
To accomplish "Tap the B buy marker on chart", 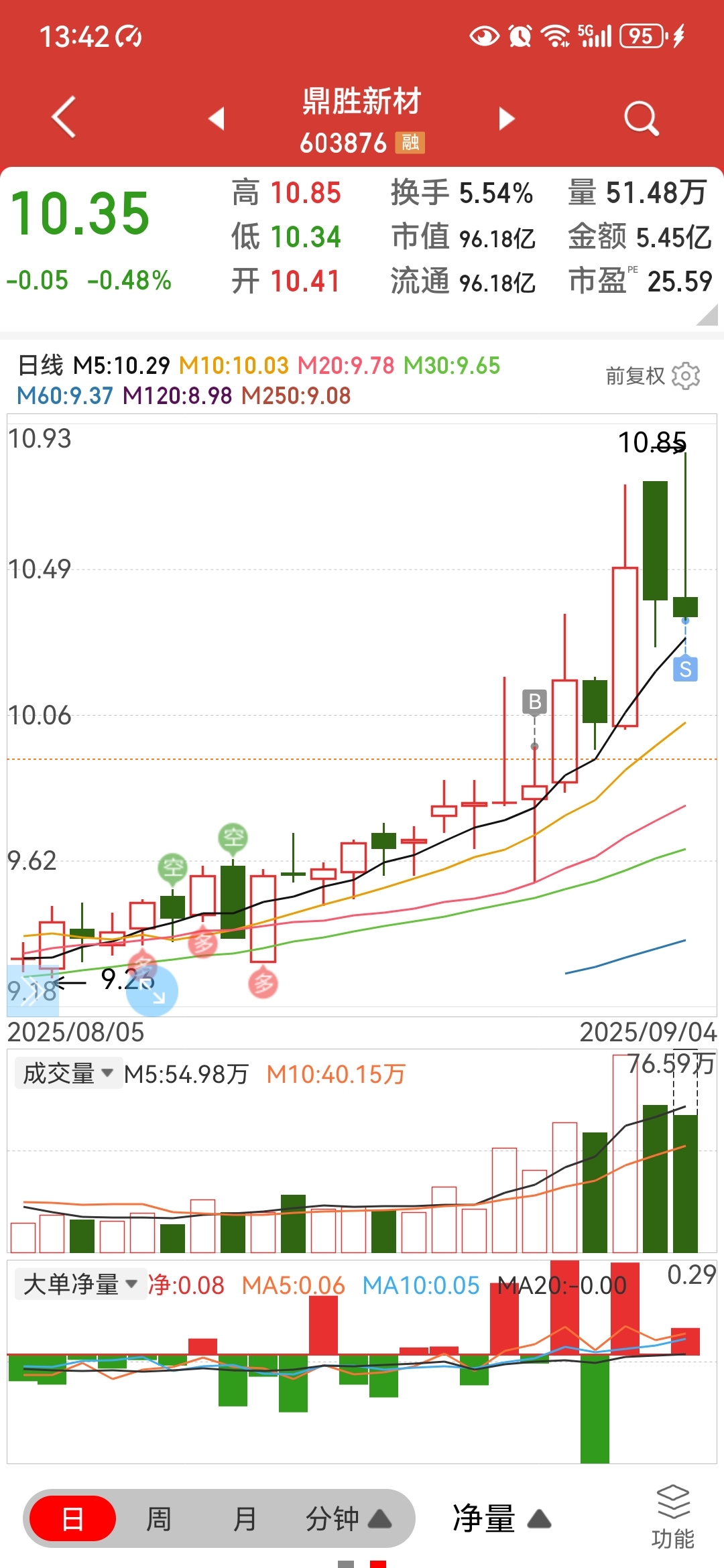I will 534,702.
